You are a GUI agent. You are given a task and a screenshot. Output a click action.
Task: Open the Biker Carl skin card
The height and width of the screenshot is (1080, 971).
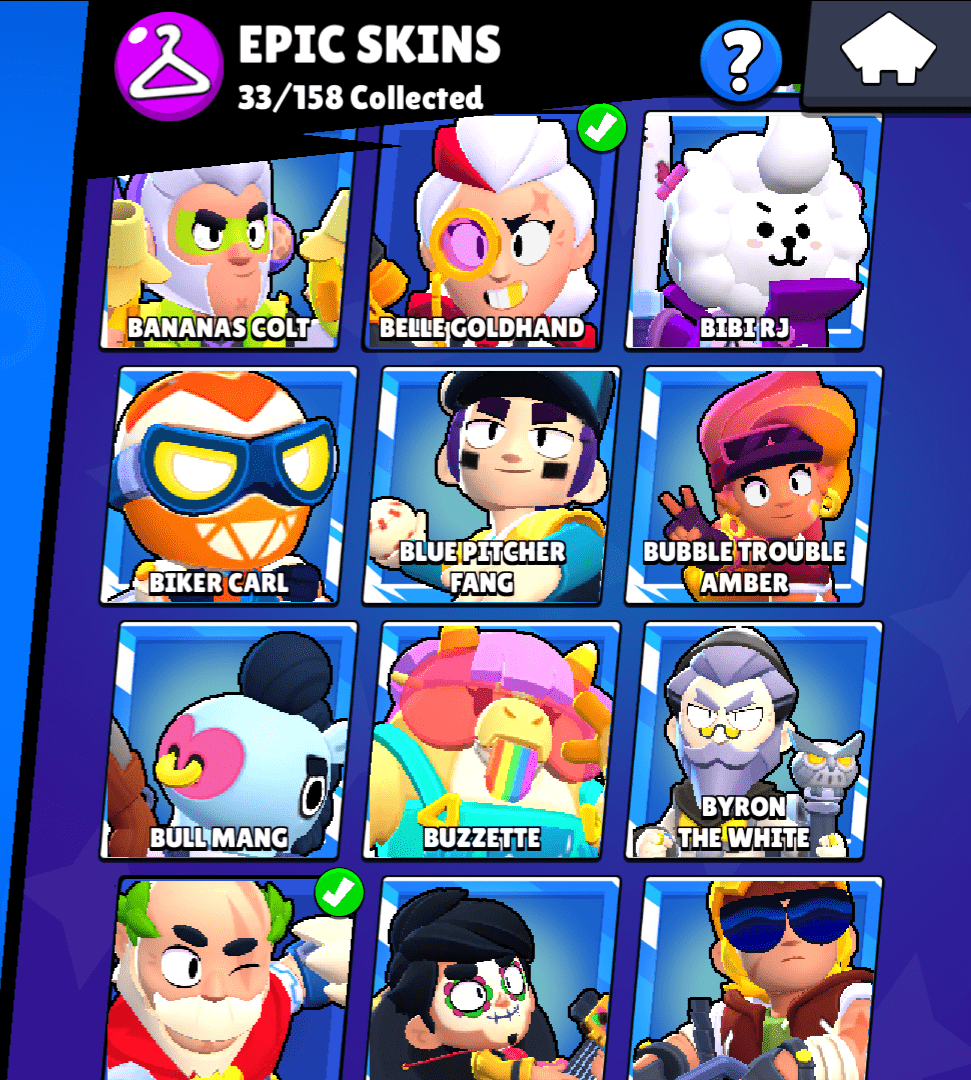pyautogui.click(x=228, y=486)
